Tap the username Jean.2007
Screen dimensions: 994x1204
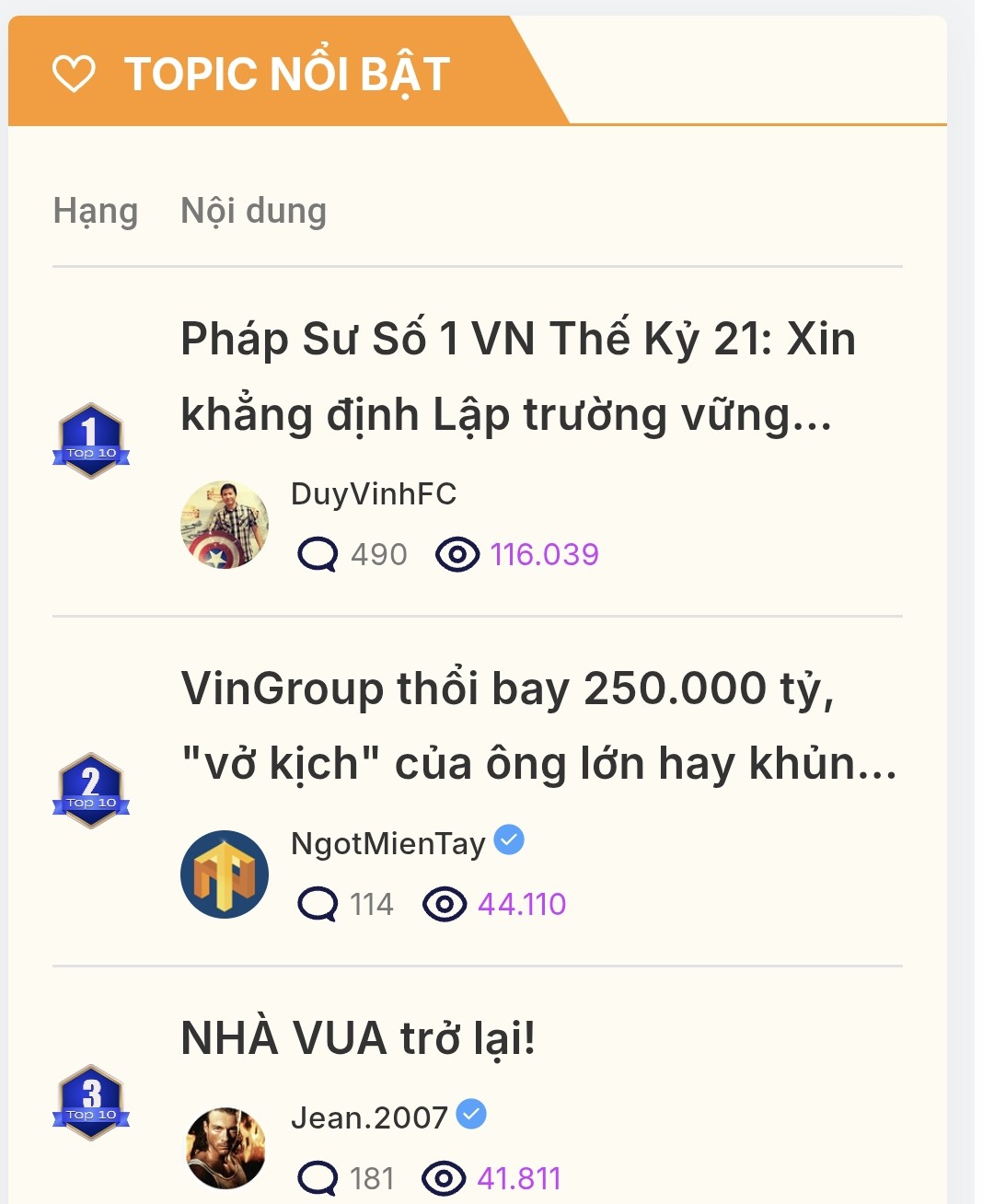[369, 1117]
